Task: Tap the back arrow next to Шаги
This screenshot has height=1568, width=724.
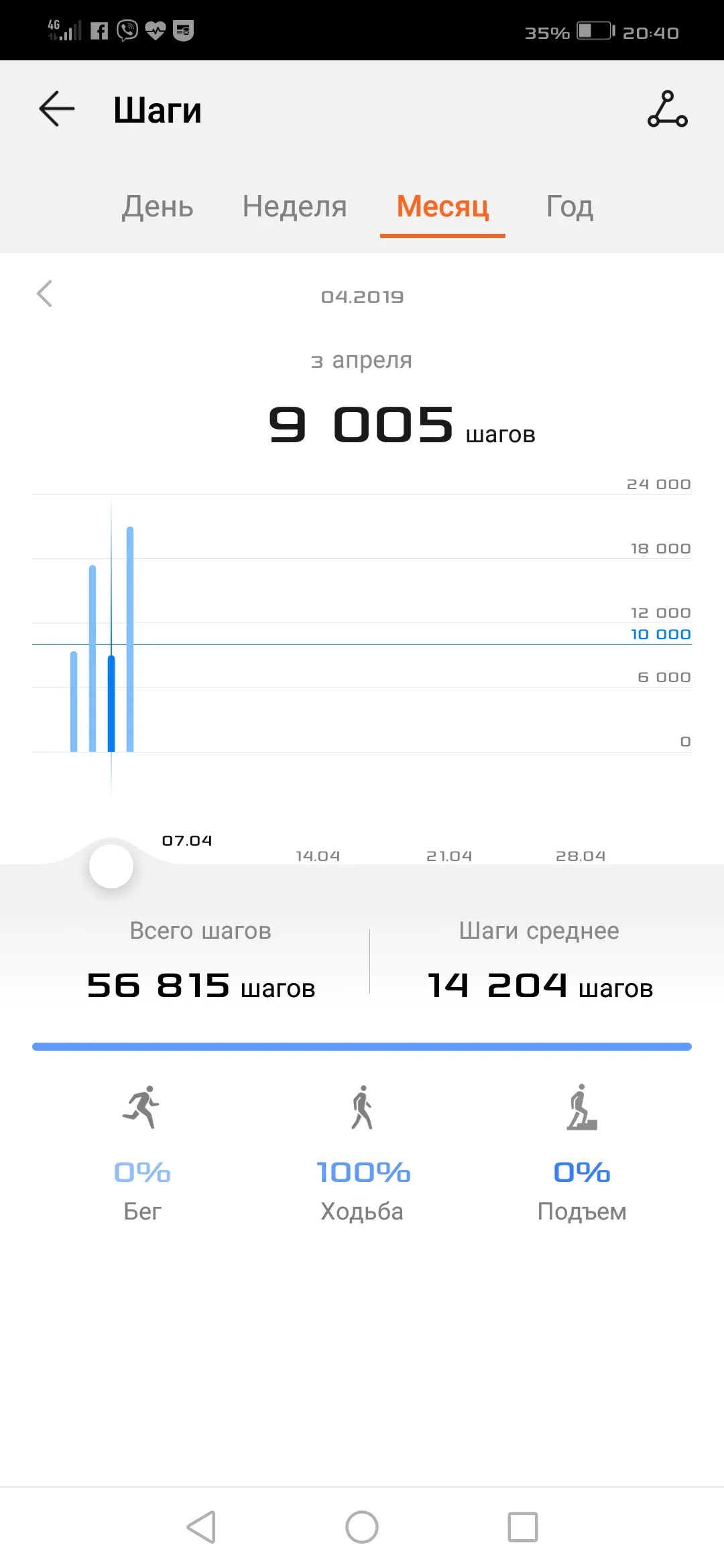Action: 56,109
